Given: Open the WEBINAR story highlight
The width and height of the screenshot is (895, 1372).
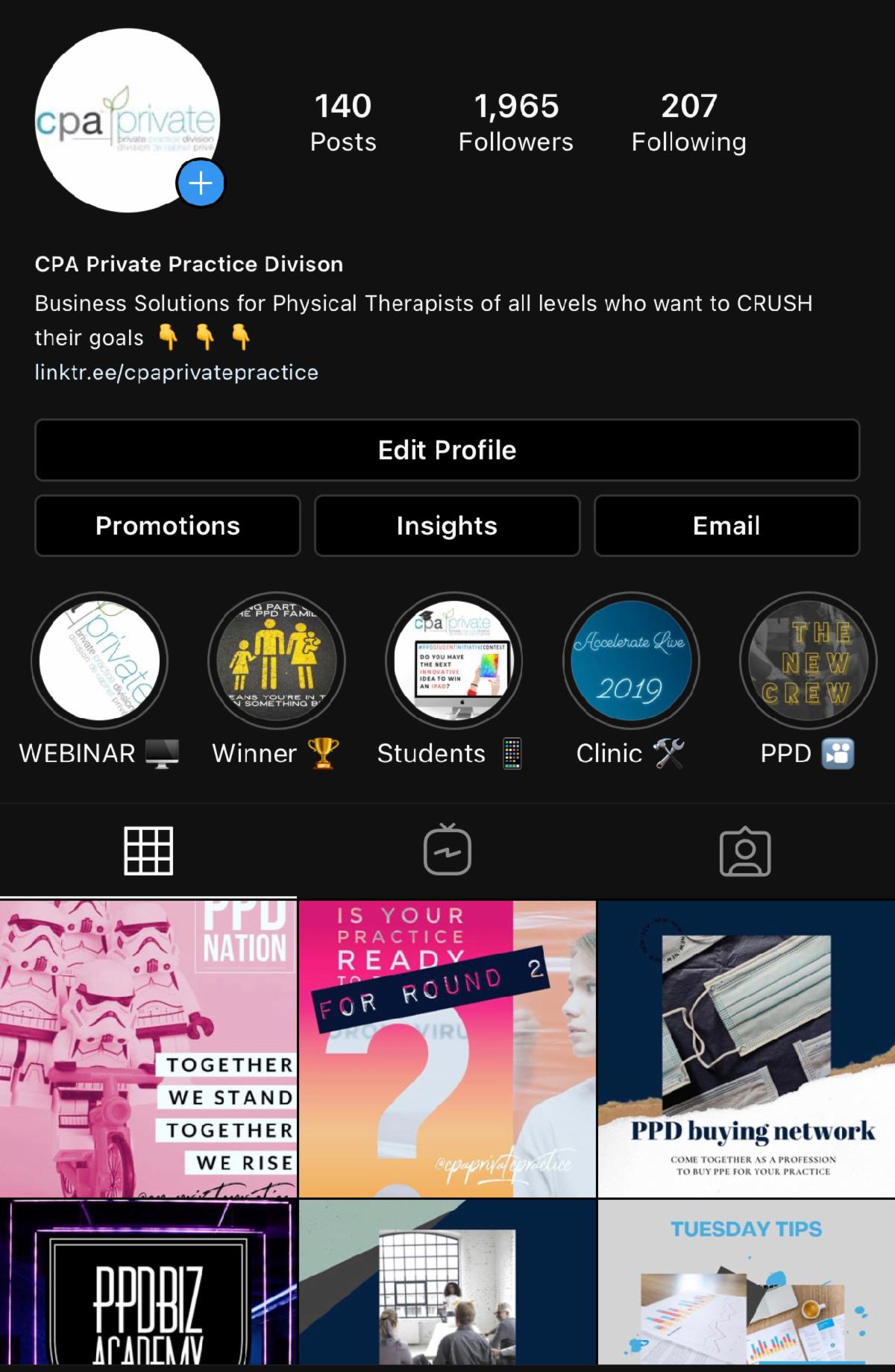Looking at the screenshot, I should tap(99, 661).
